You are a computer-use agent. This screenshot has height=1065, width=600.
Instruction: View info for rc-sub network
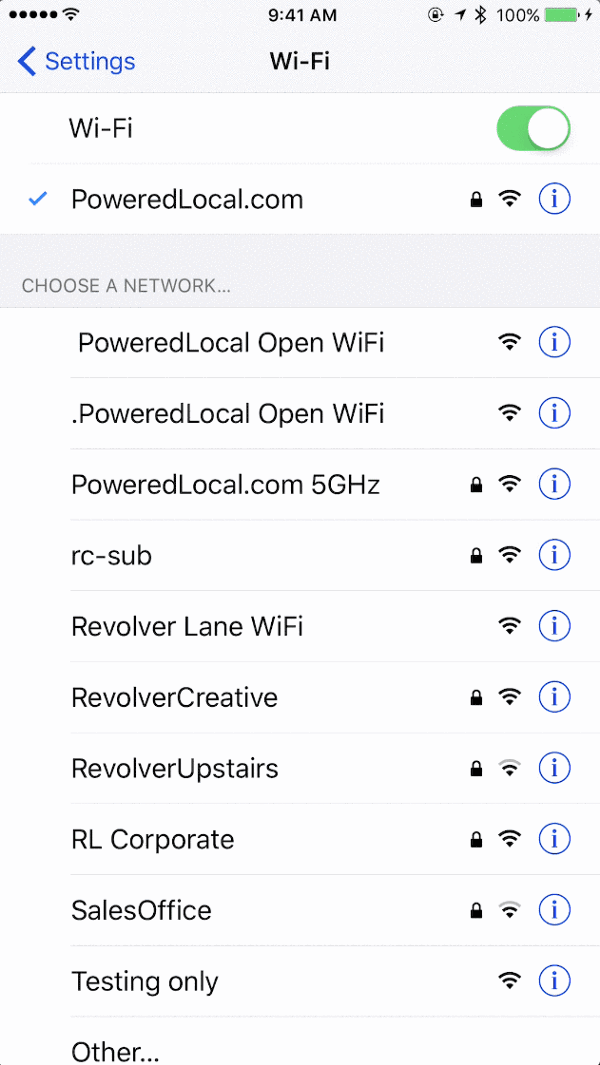point(554,555)
